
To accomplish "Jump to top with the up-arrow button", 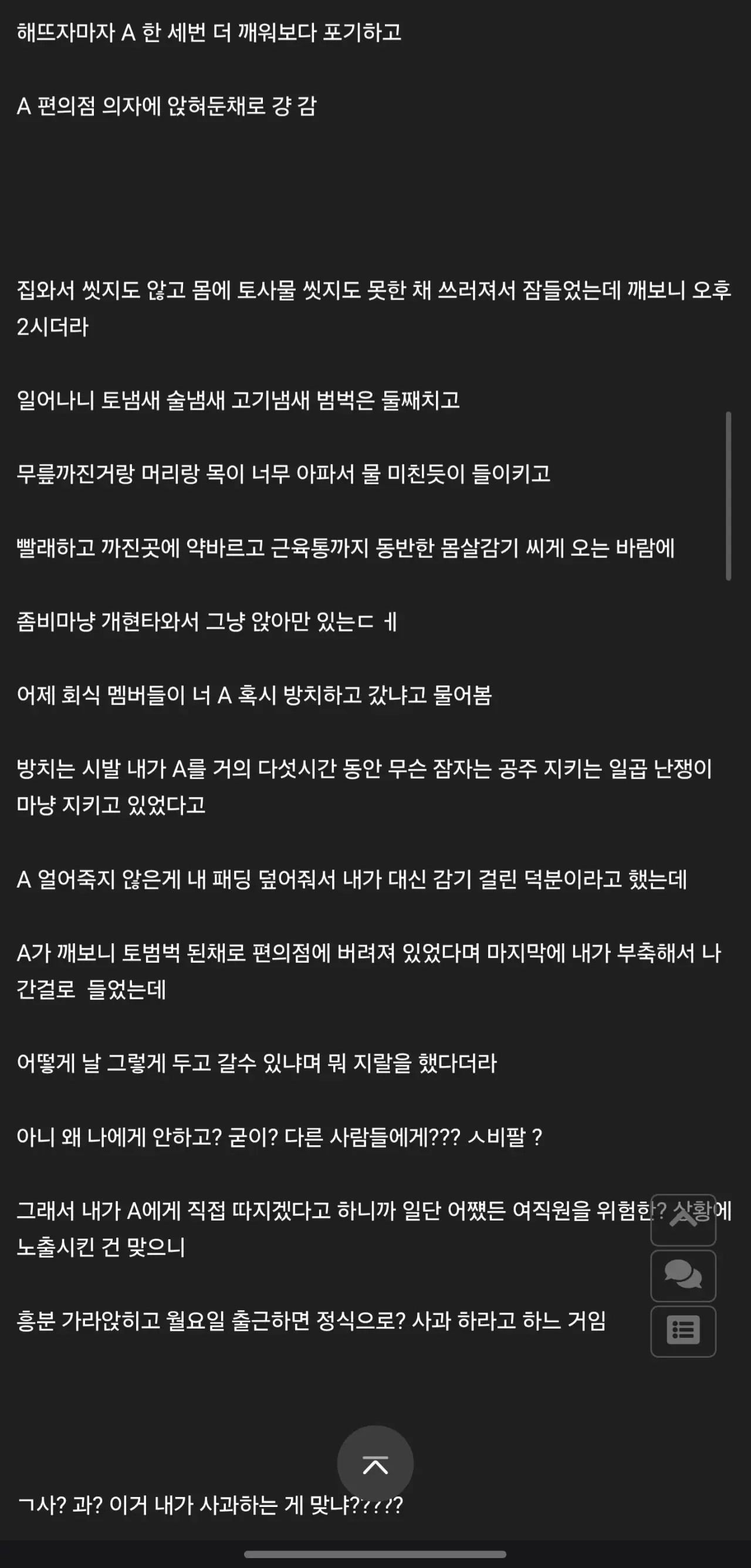I will [x=683, y=1220].
